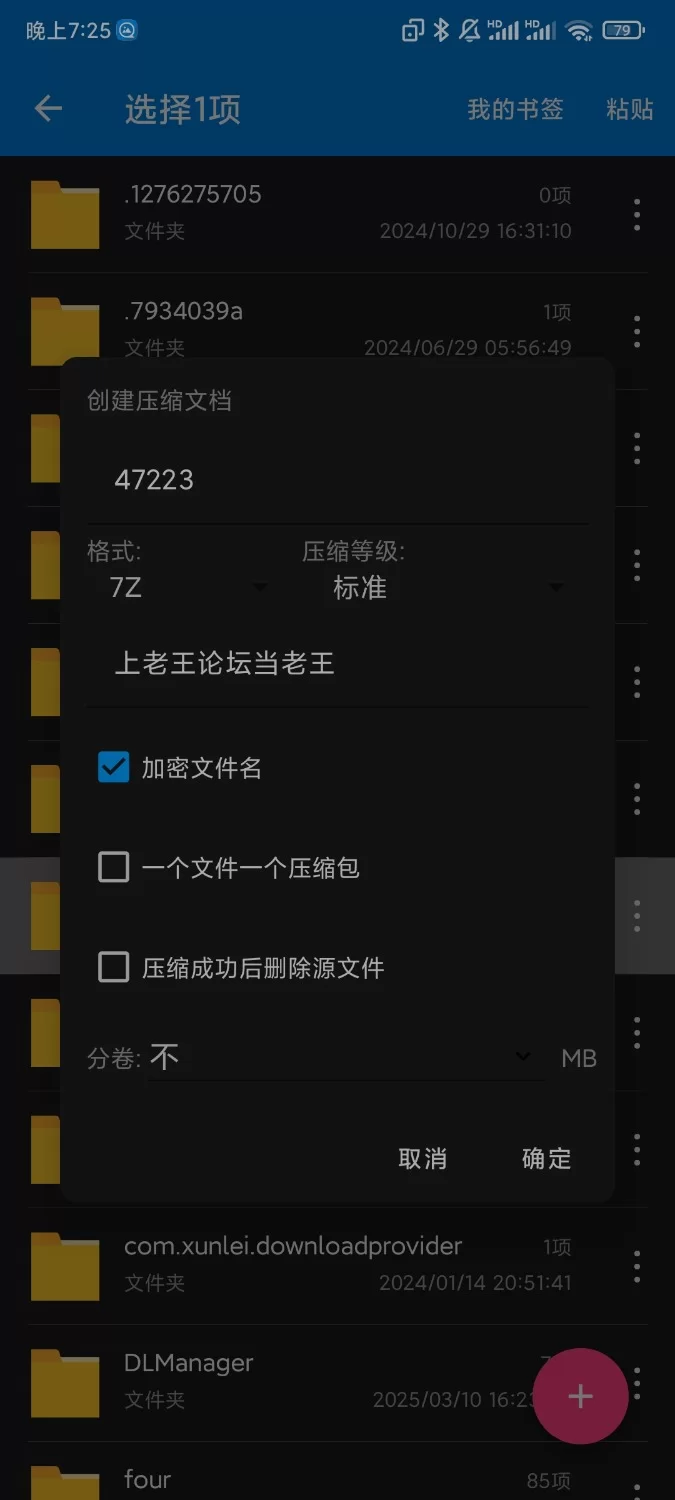Check 一个文件一个压缩包 option

tap(114, 867)
